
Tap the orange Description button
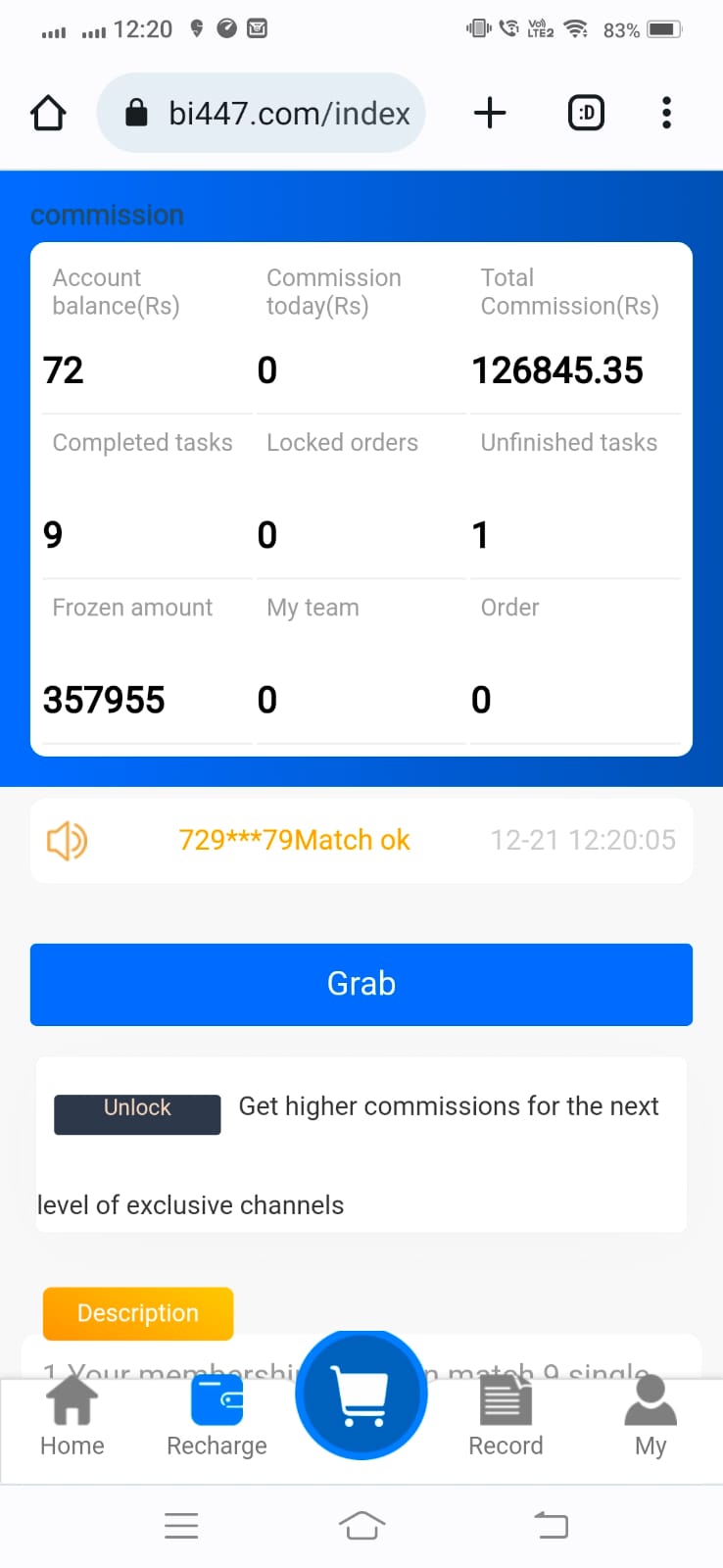138,1313
